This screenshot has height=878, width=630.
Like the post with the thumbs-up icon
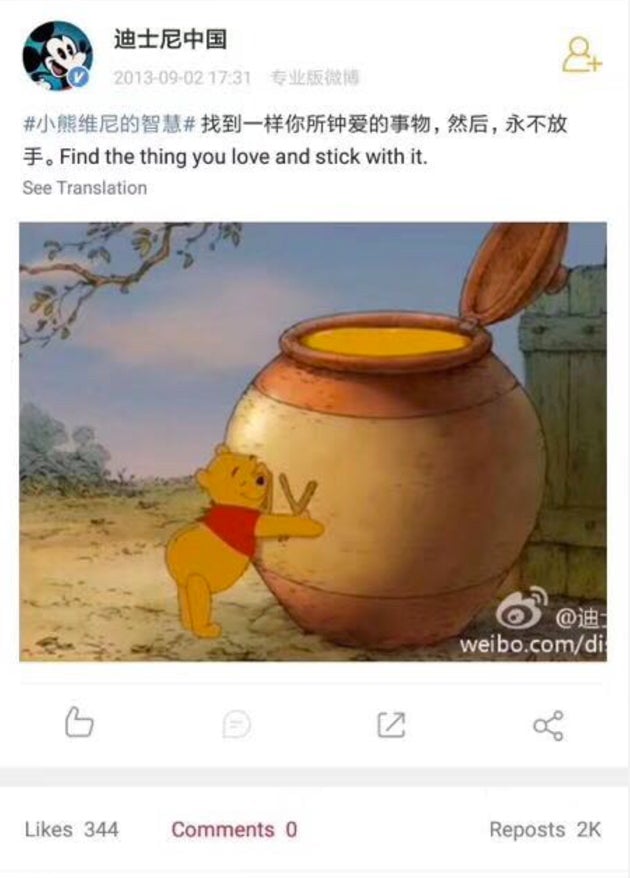(x=79, y=723)
